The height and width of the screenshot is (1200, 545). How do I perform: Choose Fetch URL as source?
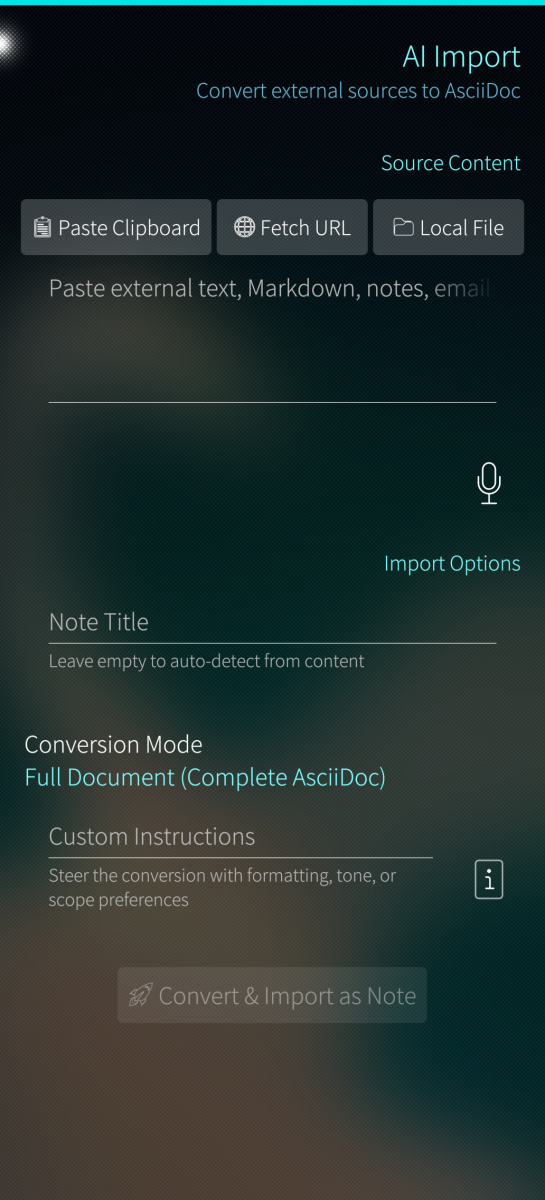292,228
